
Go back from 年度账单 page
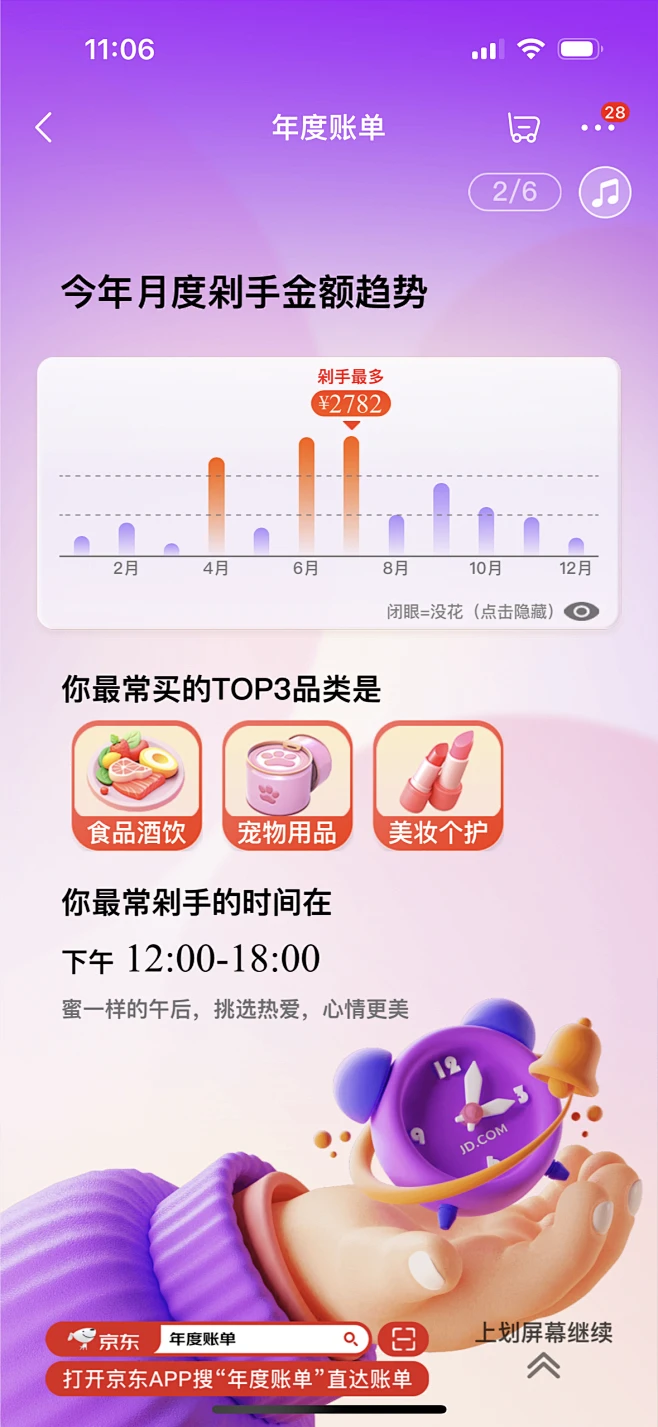44,128
